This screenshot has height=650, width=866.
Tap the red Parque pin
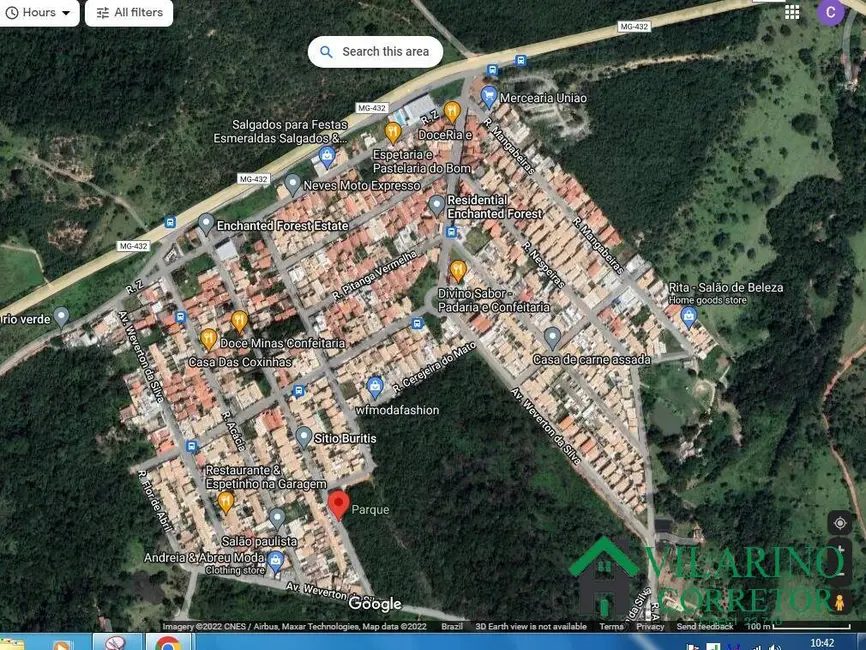pyautogui.click(x=339, y=503)
